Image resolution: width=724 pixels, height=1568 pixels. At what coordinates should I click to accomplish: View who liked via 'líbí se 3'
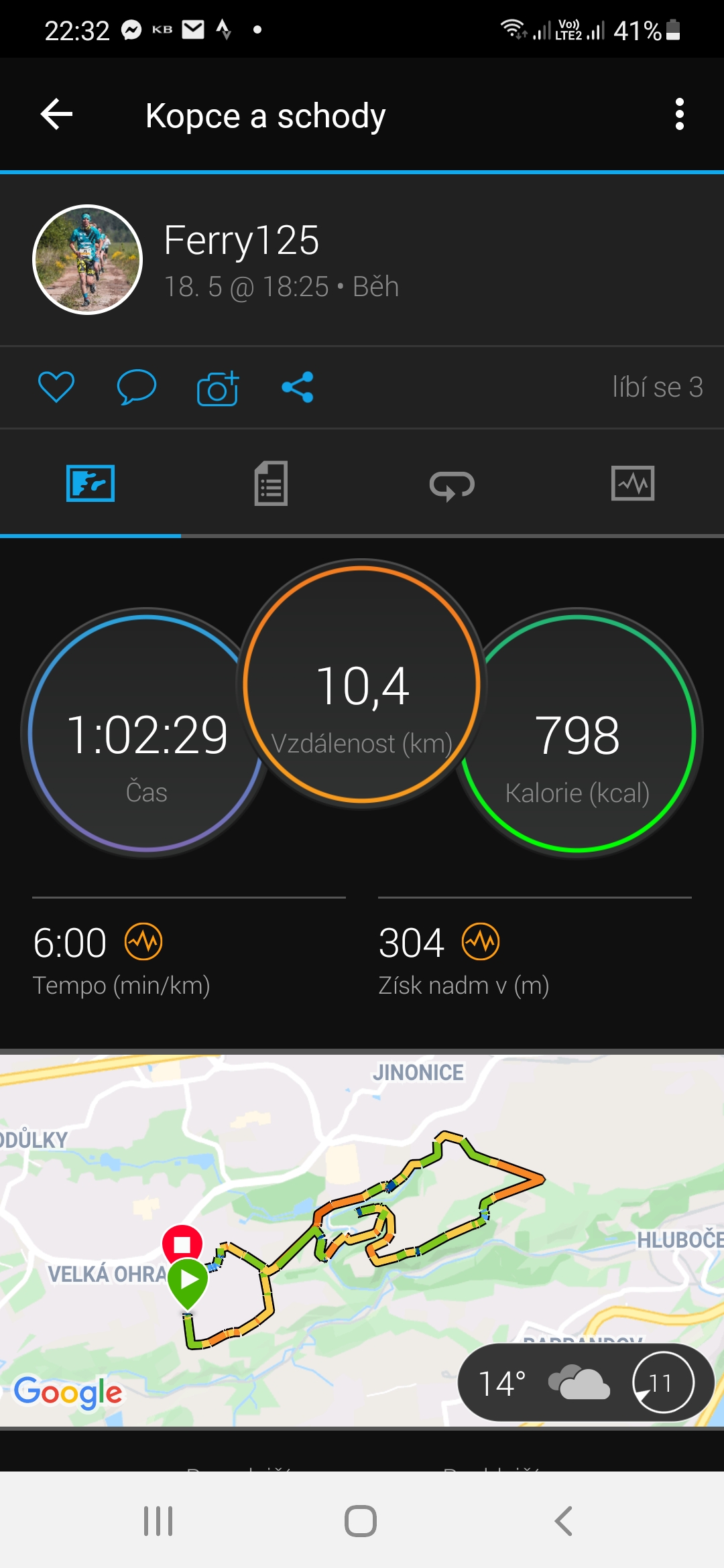click(x=658, y=387)
